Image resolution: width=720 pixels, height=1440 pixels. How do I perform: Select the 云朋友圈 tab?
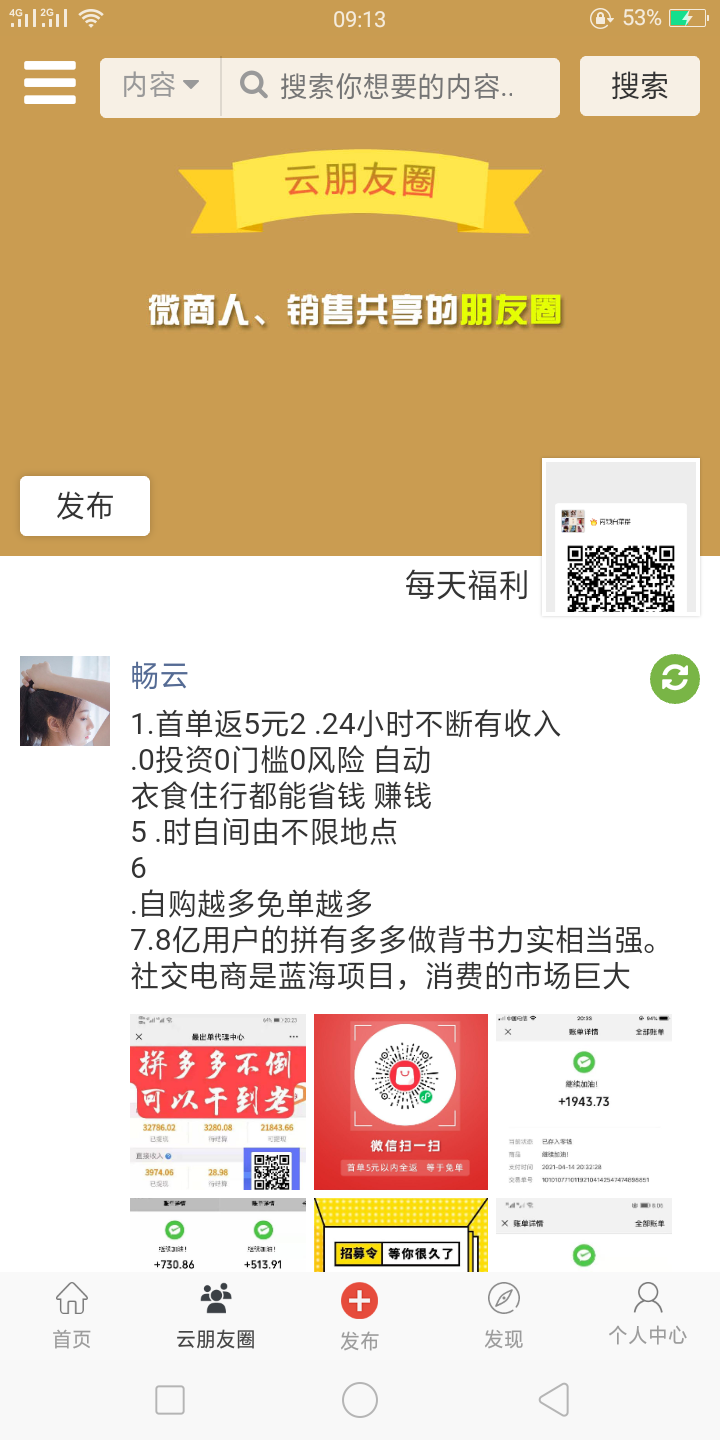click(216, 1314)
